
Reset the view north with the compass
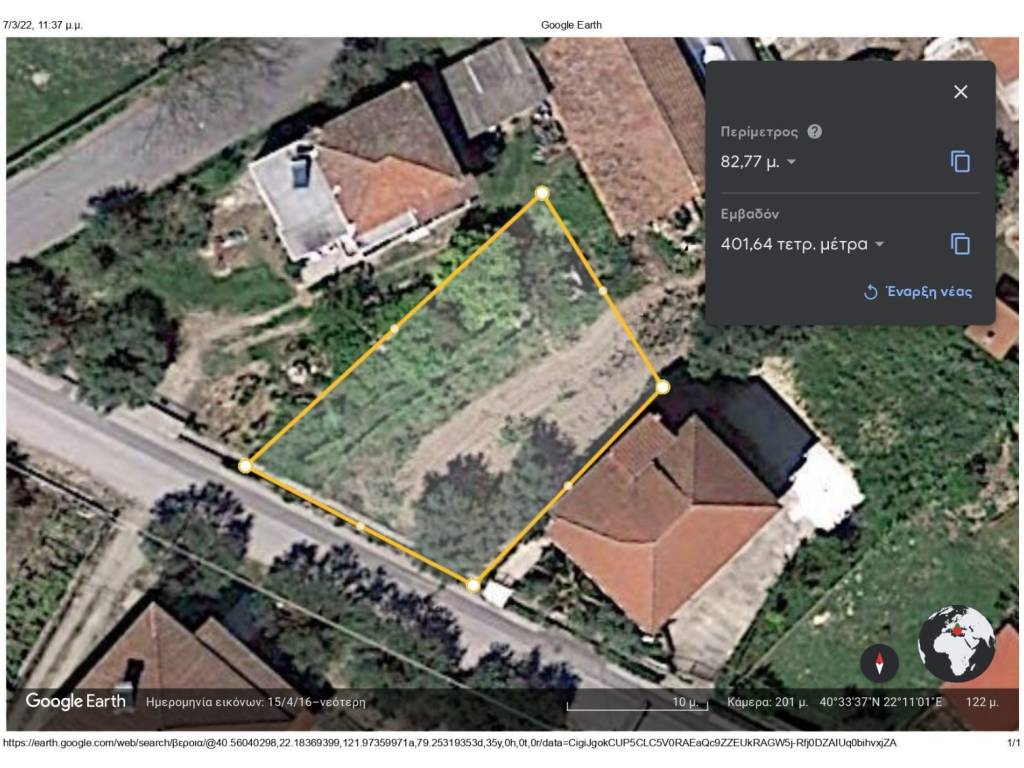pyautogui.click(x=879, y=664)
